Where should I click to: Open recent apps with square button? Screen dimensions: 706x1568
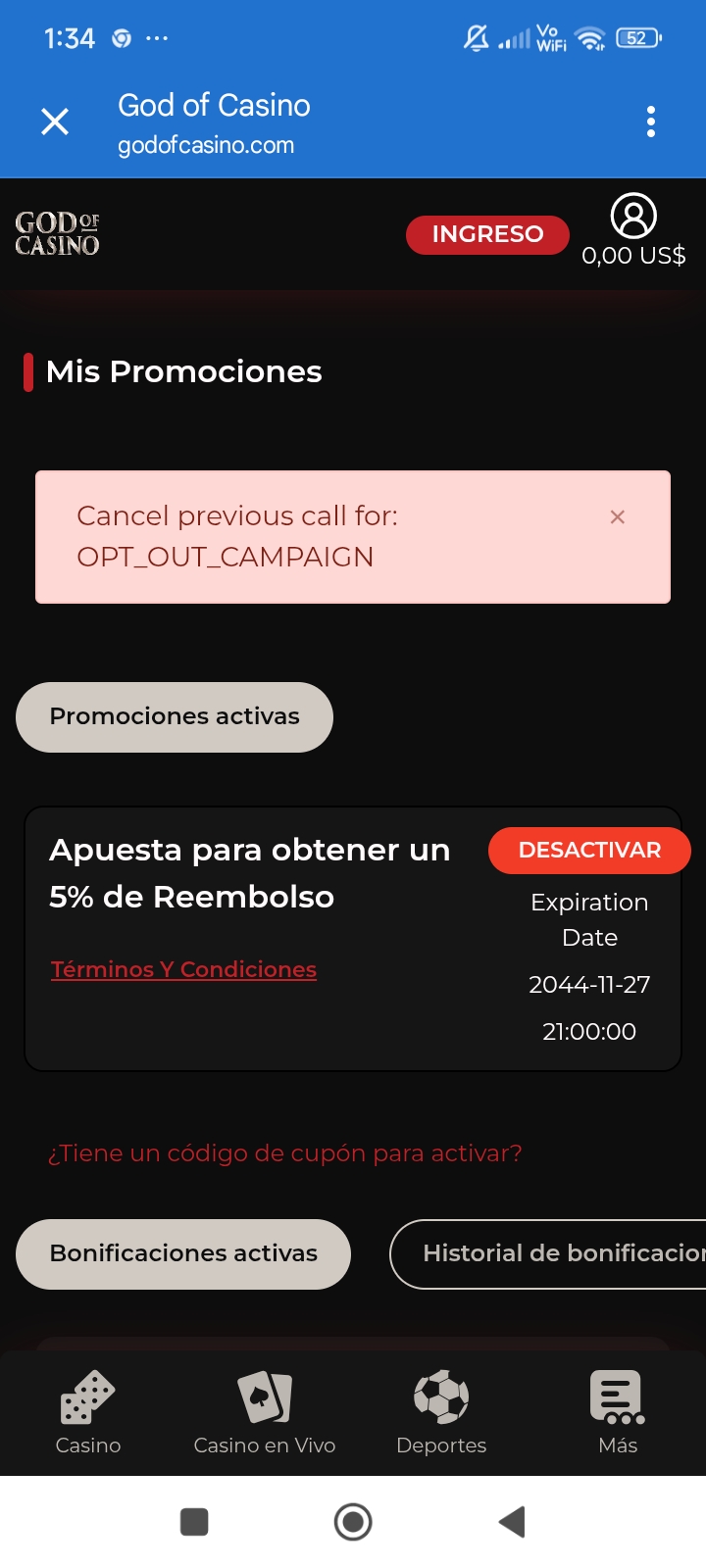[194, 1521]
